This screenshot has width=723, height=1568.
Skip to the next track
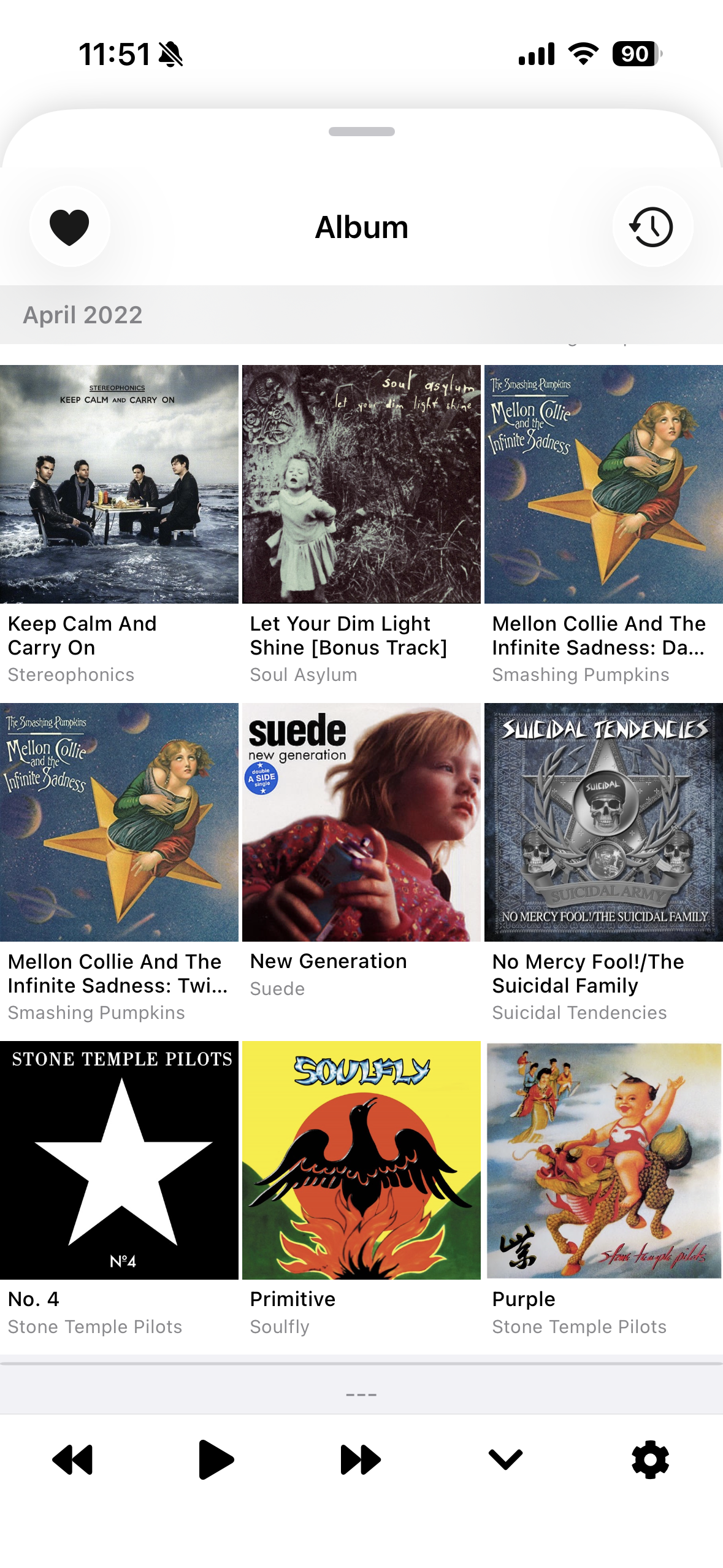[361, 1459]
